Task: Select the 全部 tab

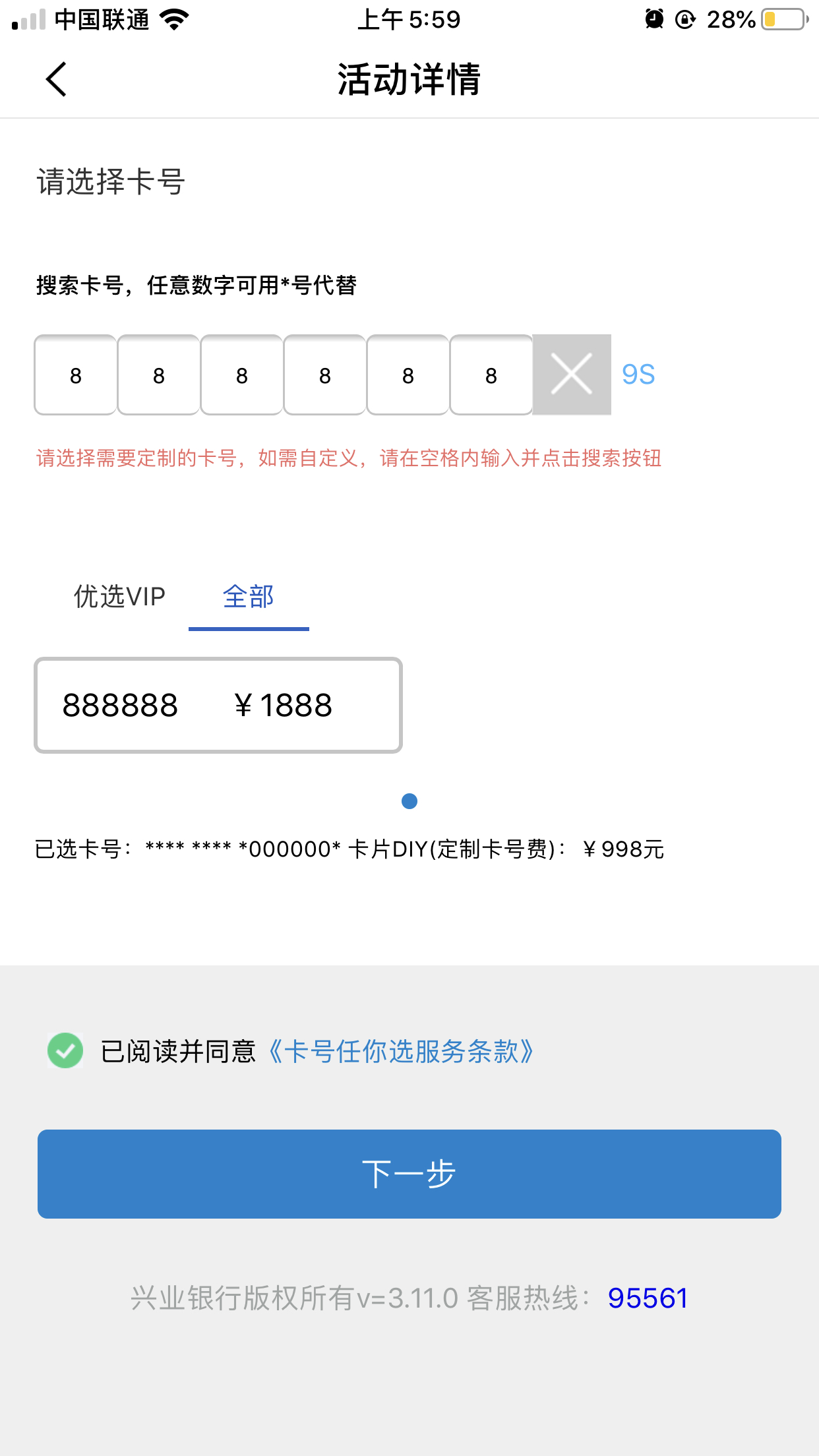Action: tap(249, 597)
